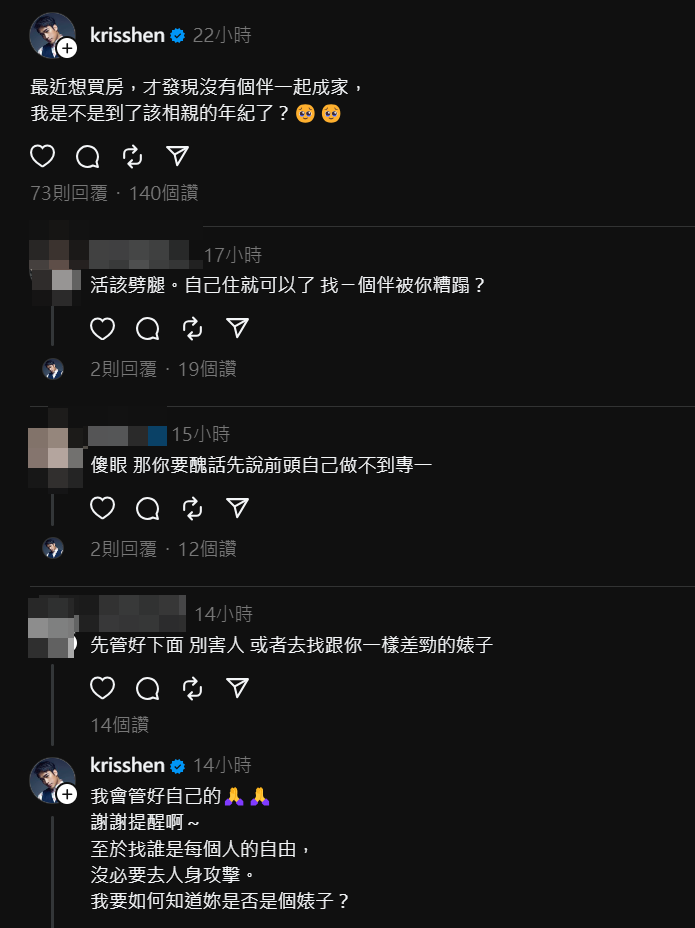This screenshot has height=928, width=695.
Task: Like krisshen's main post about buying a house
Action: tap(43, 156)
